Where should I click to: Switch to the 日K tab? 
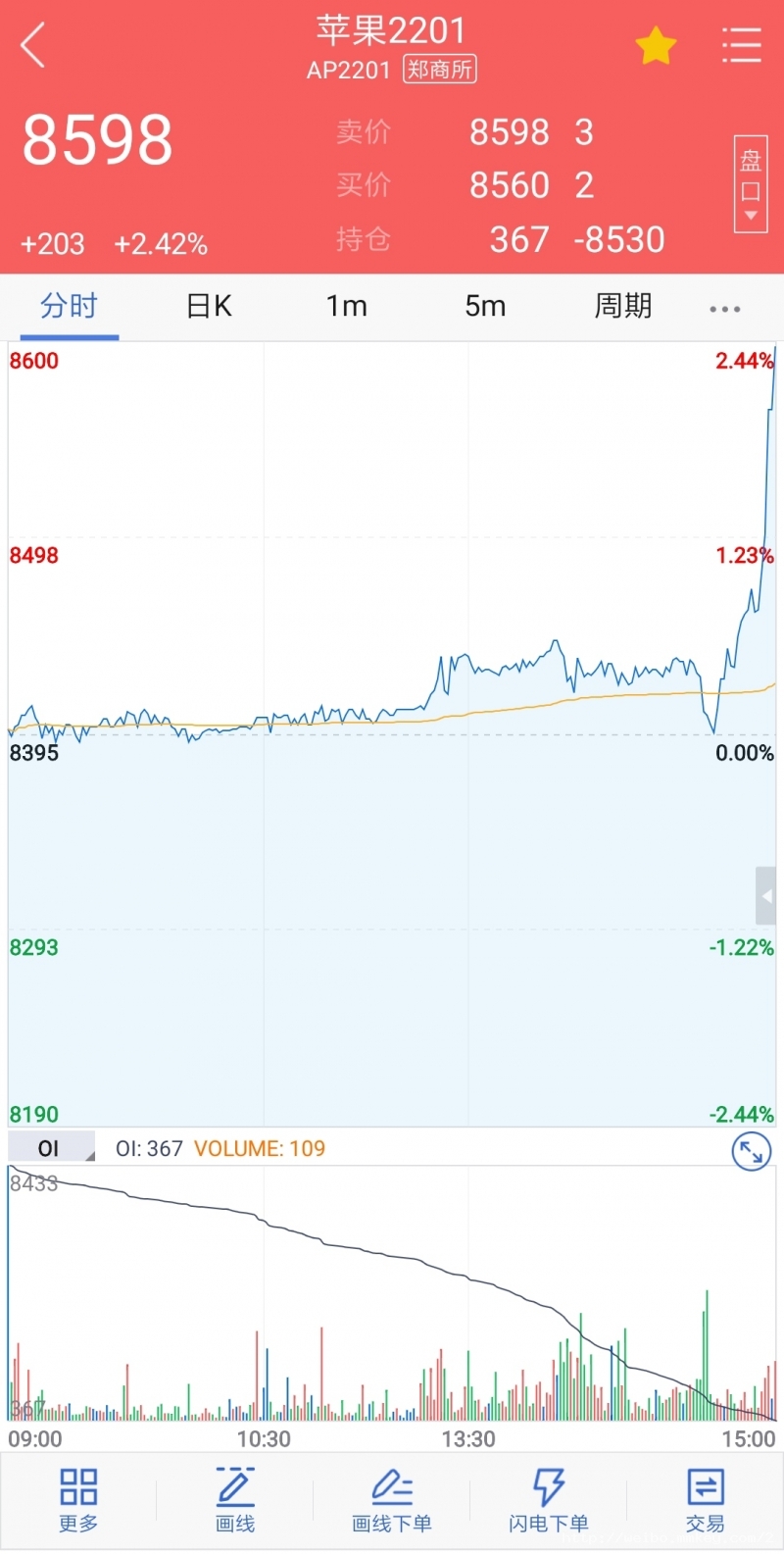point(209,307)
